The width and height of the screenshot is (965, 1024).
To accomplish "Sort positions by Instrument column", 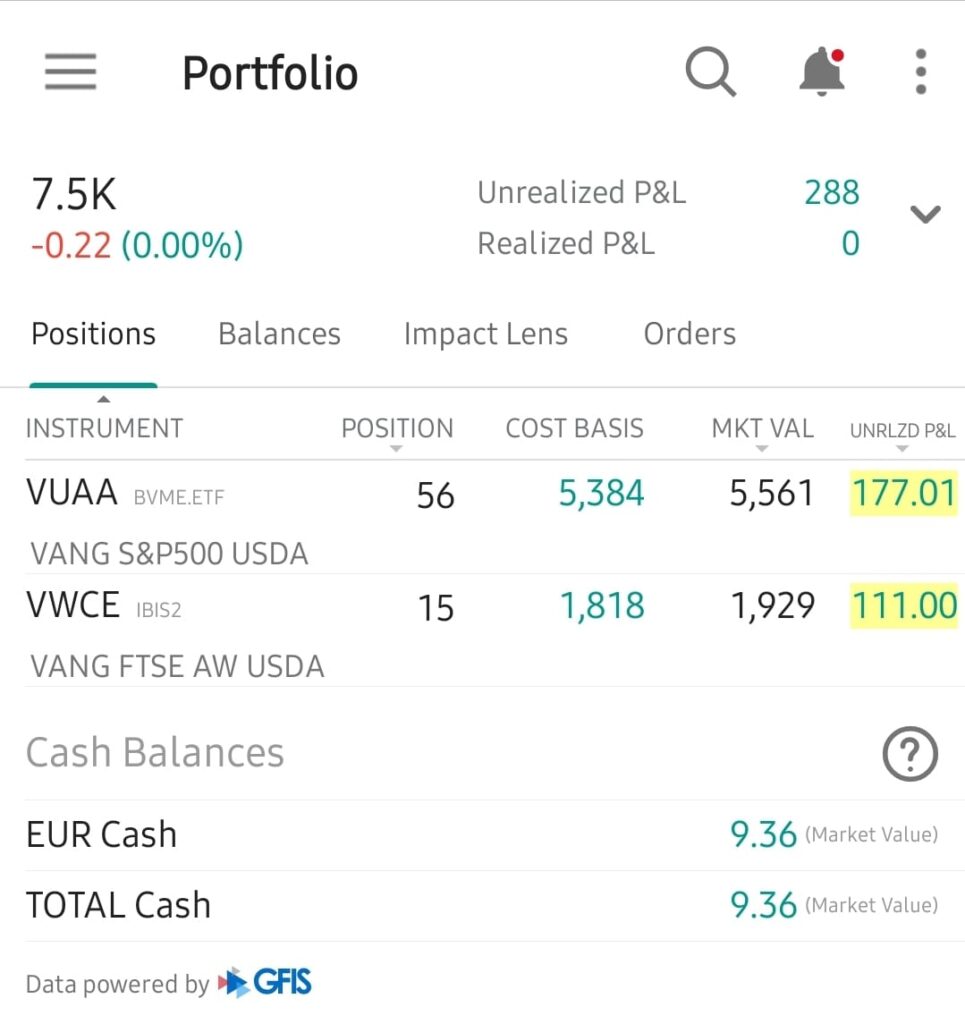I will pos(104,429).
